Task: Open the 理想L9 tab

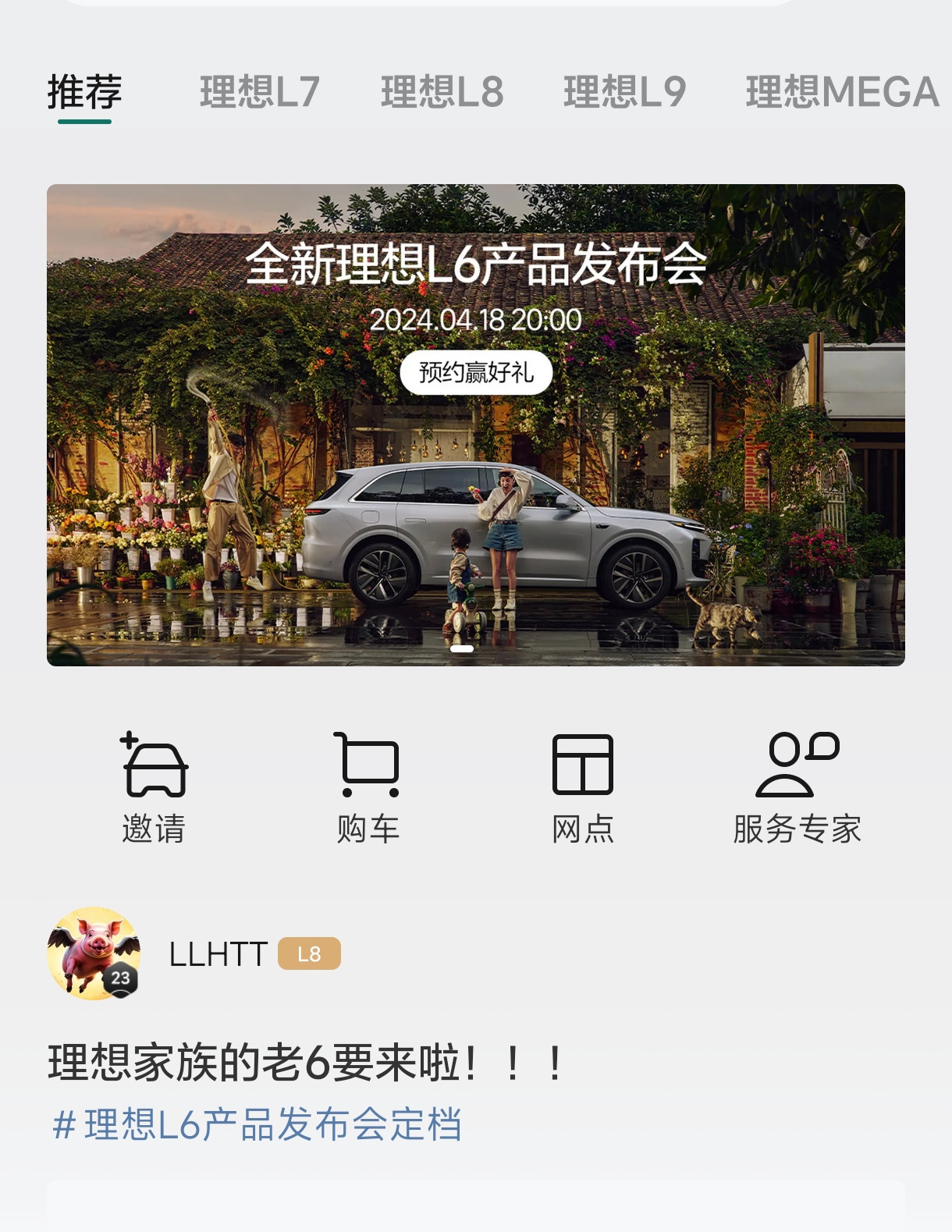Action: [624, 92]
